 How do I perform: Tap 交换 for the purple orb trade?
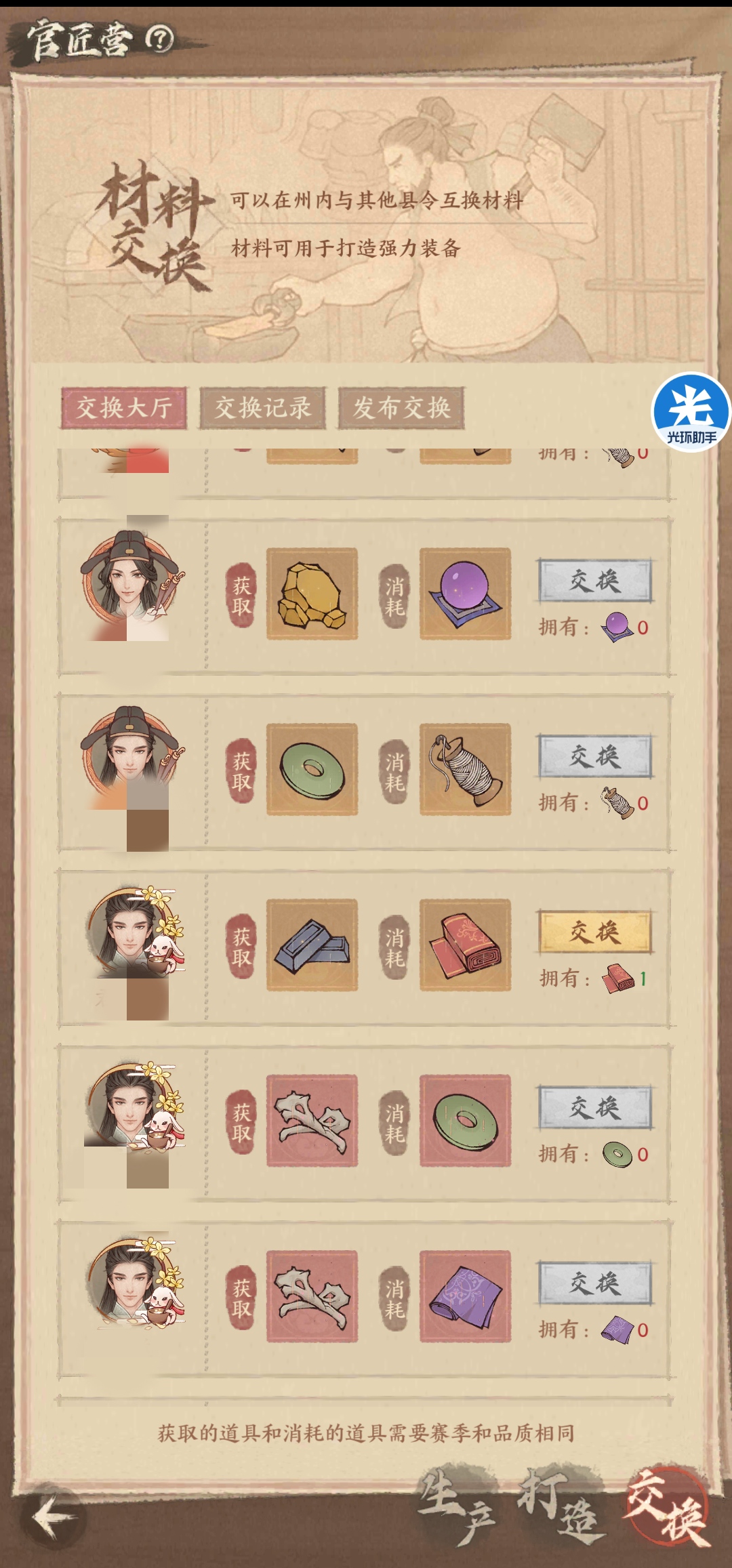[594, 581]
